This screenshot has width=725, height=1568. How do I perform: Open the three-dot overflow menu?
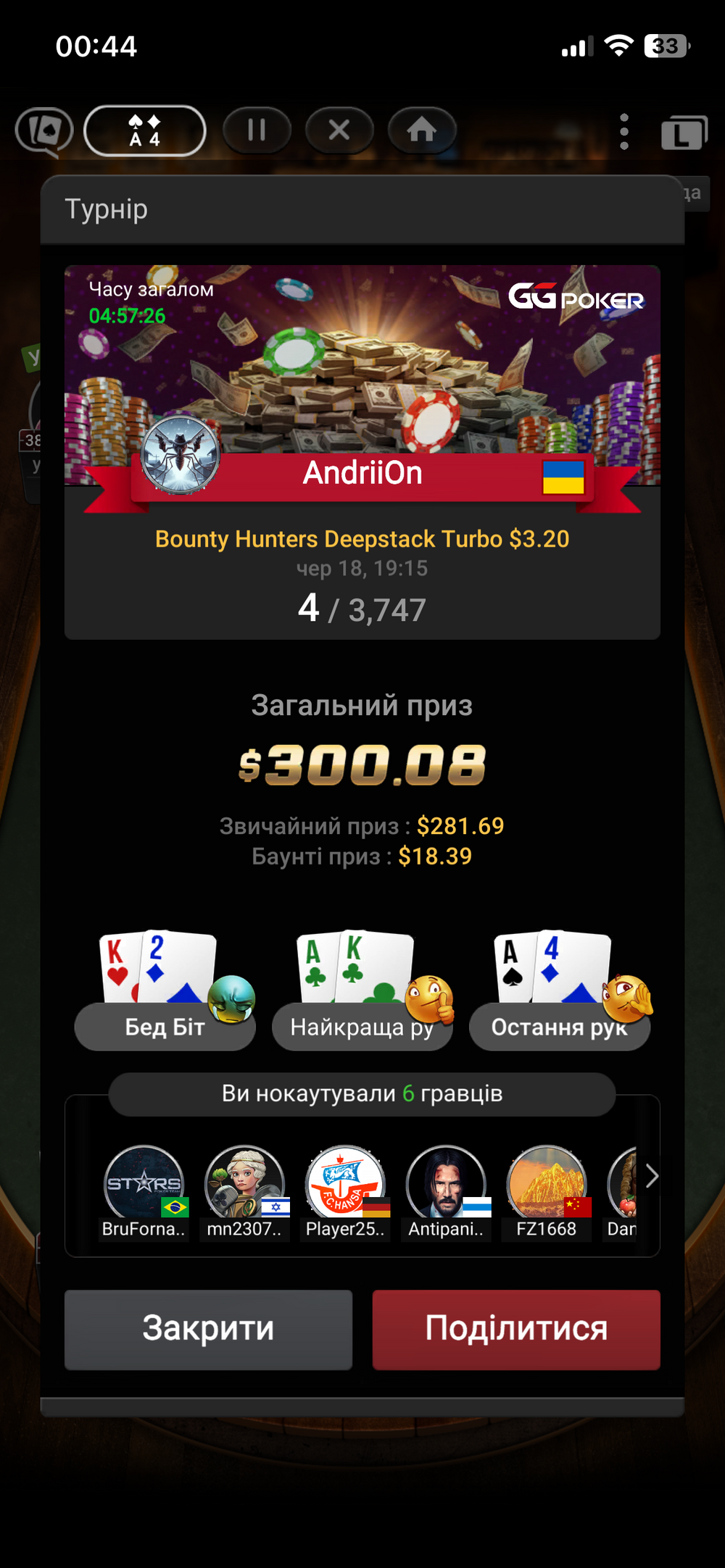click(x=624, y=132)
